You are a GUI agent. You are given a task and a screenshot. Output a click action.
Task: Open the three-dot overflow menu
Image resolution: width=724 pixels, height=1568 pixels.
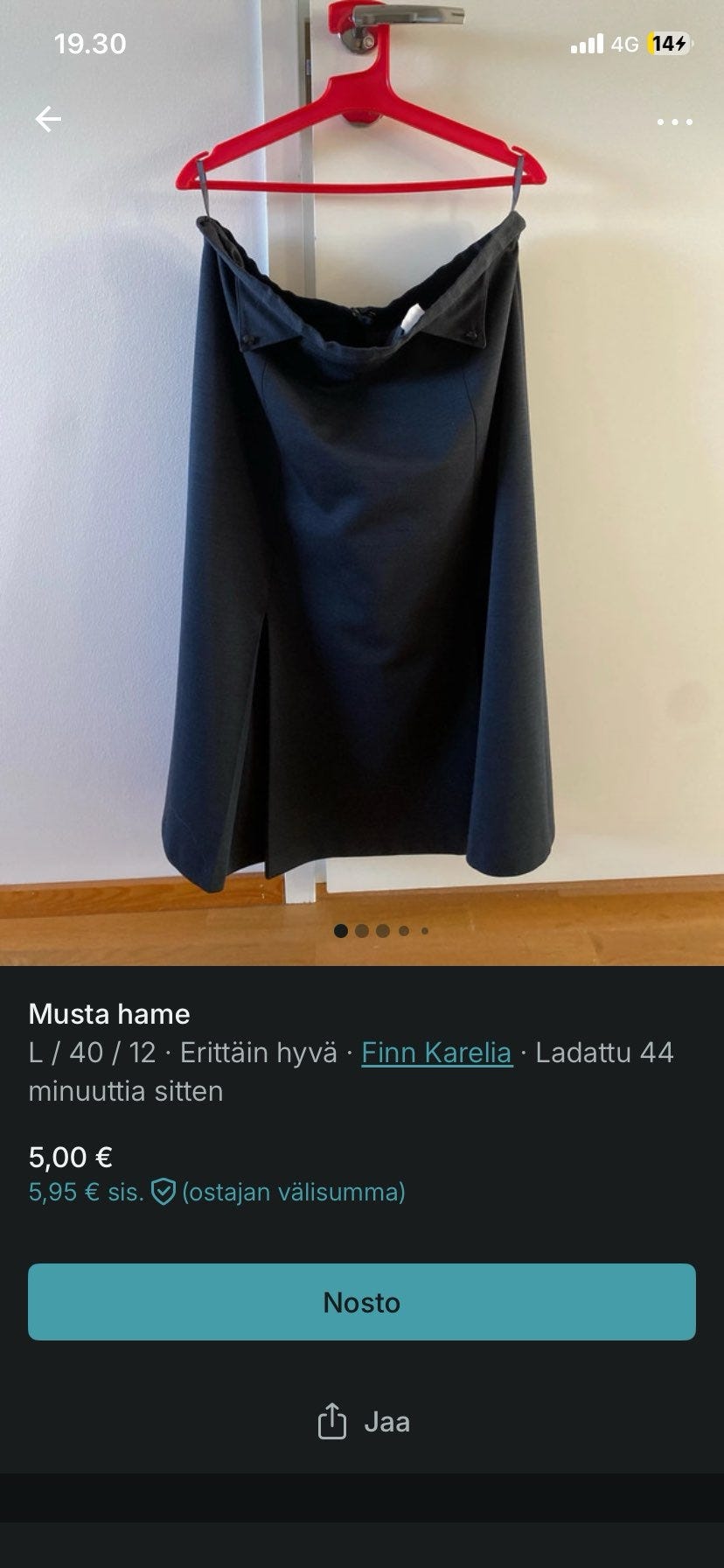[673, 122]
